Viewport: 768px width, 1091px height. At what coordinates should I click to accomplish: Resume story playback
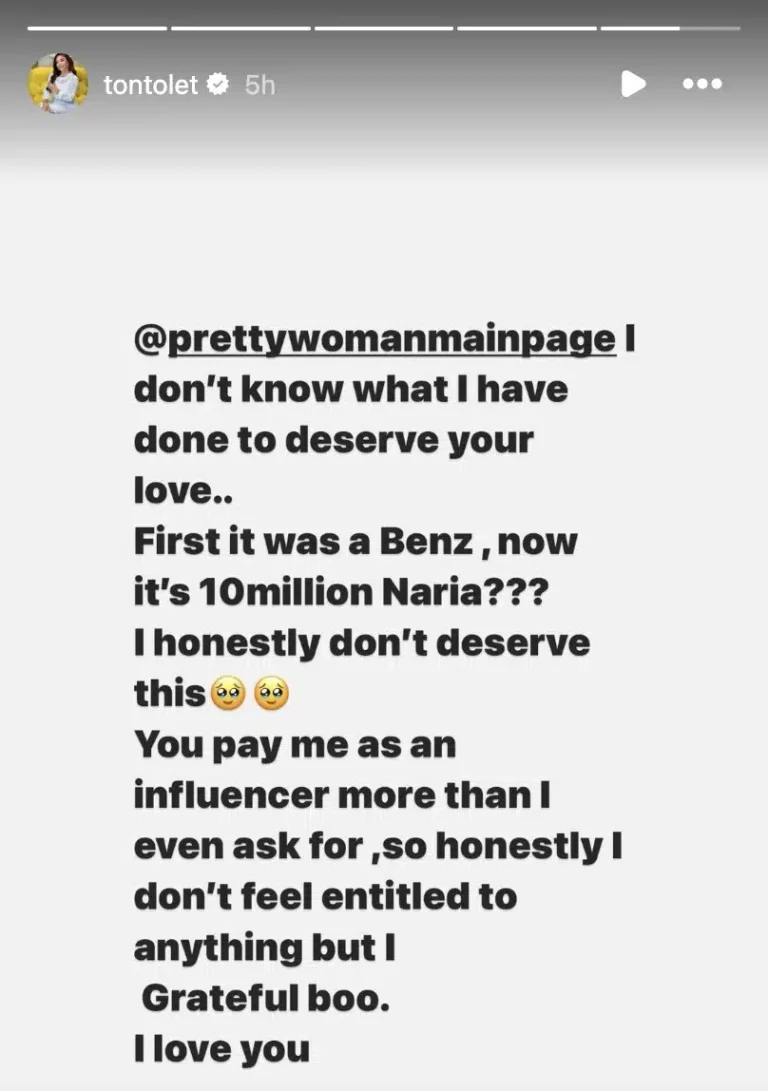[633, 84]
